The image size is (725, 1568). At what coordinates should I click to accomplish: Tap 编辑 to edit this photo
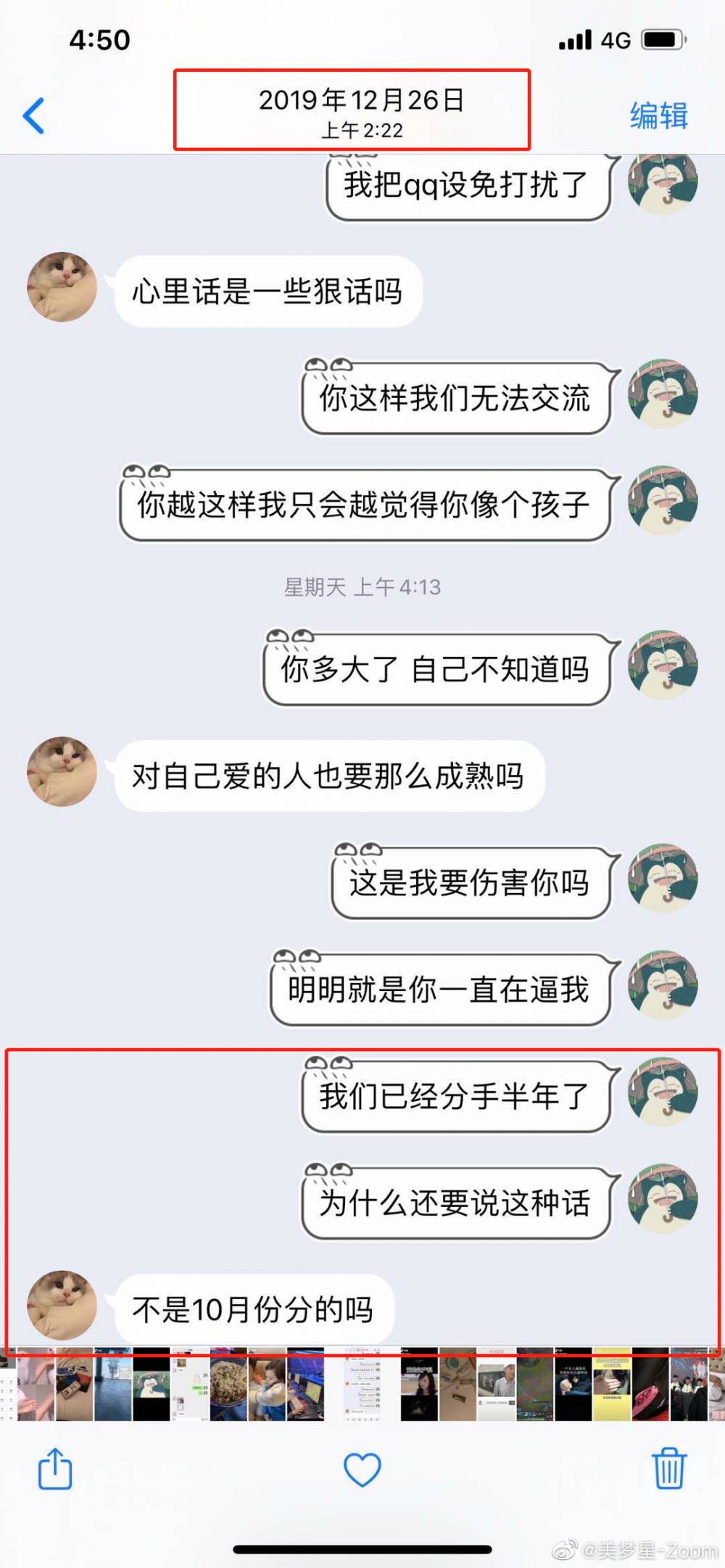(x=658, y=116)
